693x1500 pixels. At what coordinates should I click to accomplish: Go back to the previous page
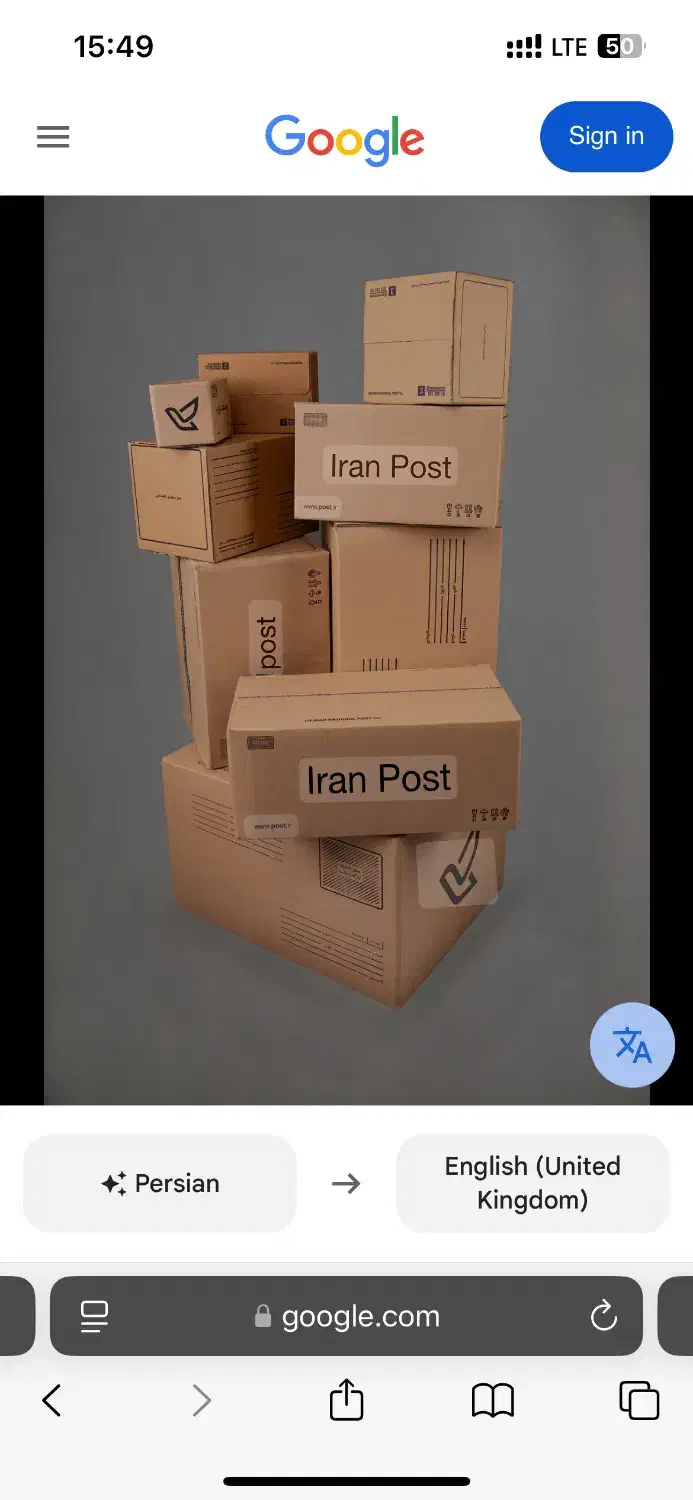pos(52,1400)
